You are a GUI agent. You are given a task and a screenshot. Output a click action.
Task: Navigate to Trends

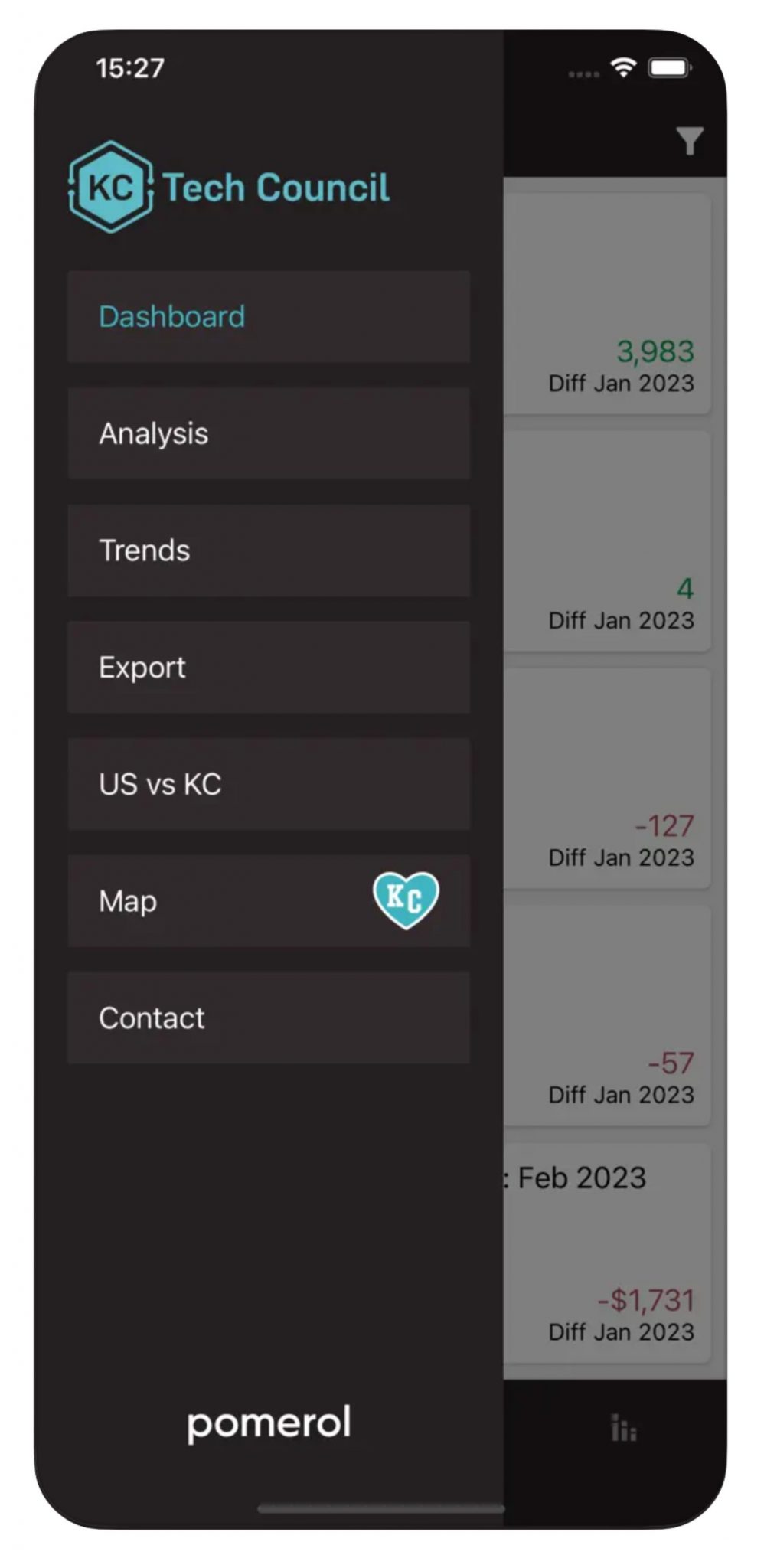269,550
